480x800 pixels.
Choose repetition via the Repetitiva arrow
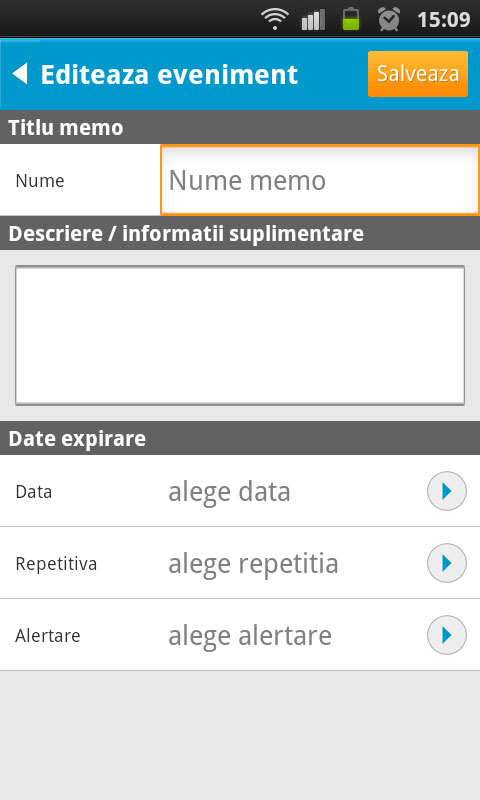446,563
